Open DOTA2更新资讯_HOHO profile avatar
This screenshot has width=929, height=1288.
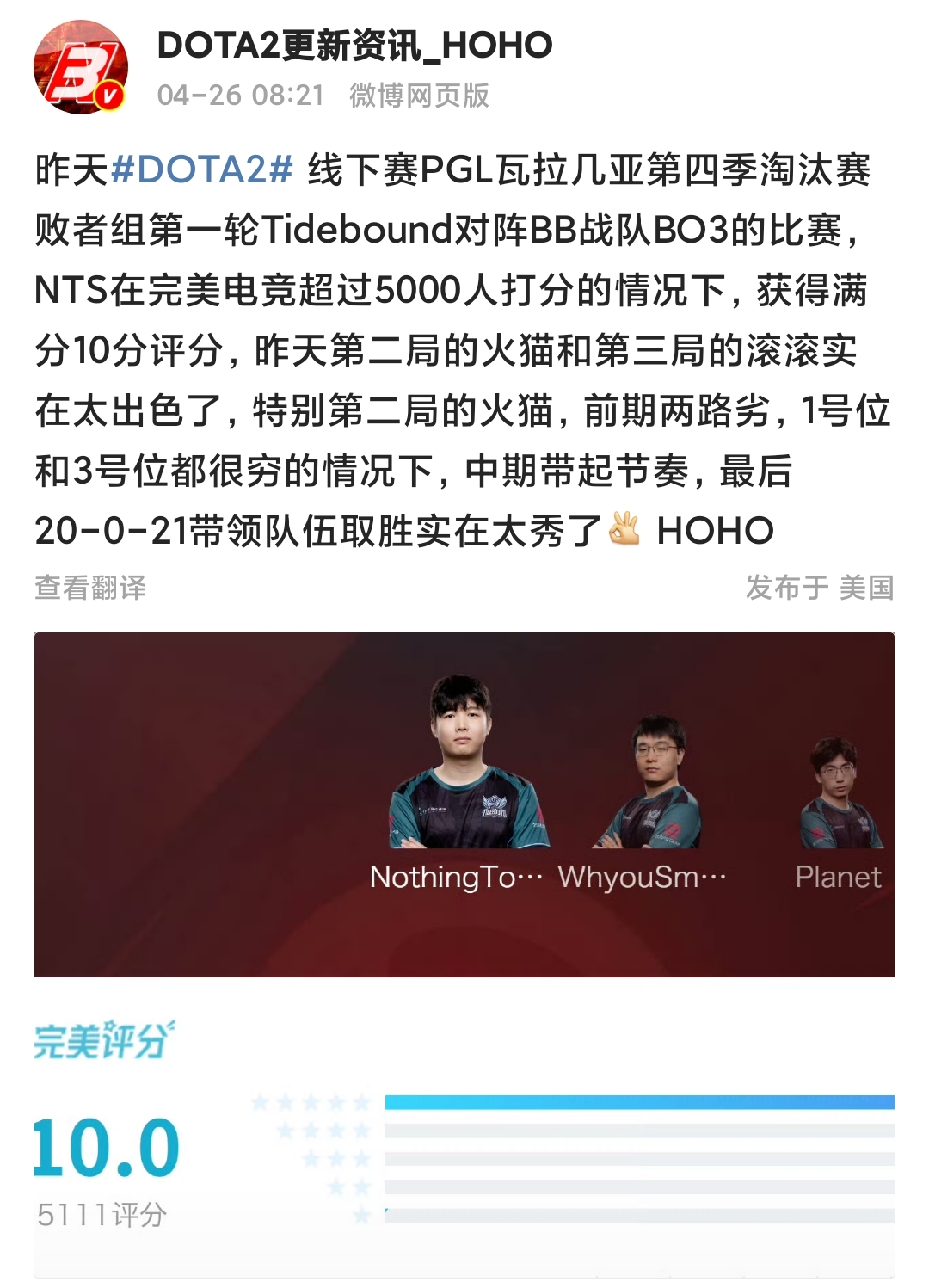tap(80, 68)
